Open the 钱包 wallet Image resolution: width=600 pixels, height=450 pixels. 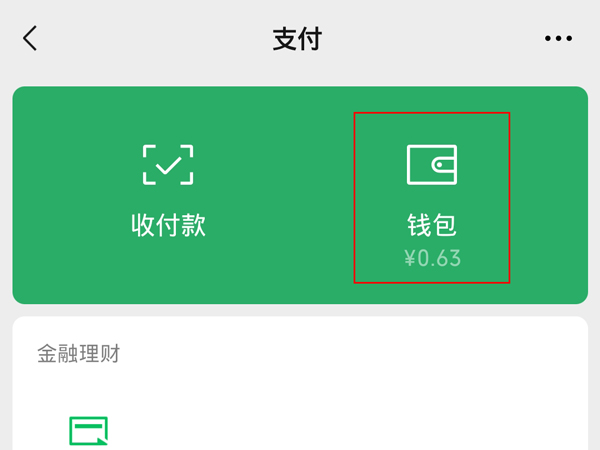point(432,196)
